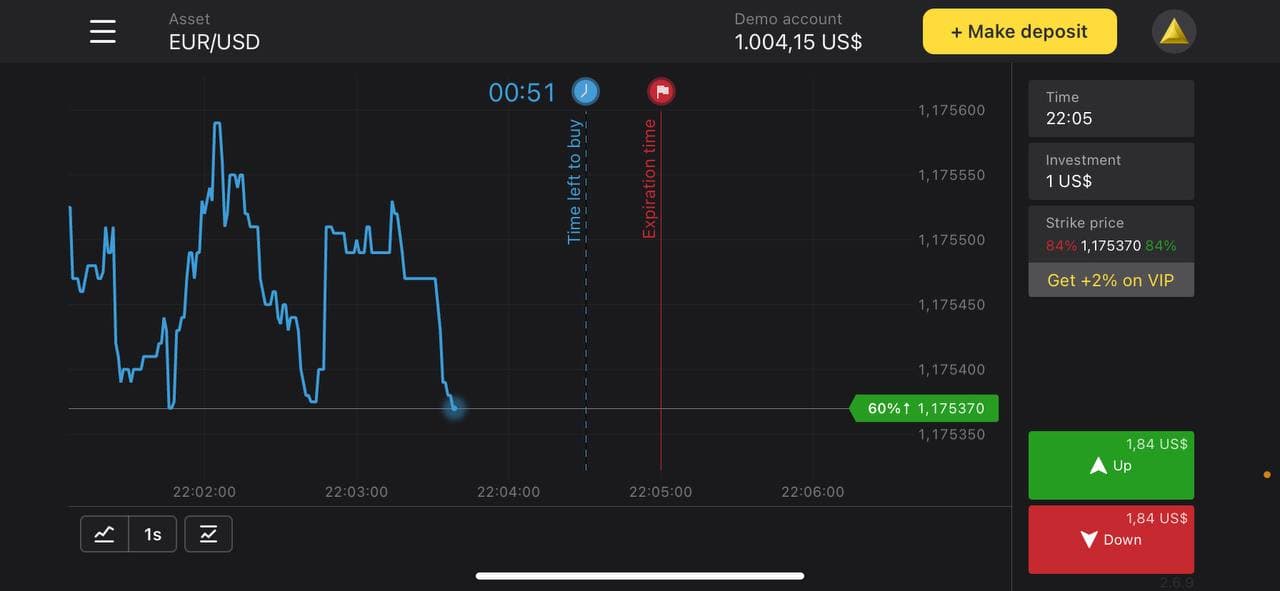Tap the Make deposit button
Screen dimensions: 1280x591
pos(1019,32)
